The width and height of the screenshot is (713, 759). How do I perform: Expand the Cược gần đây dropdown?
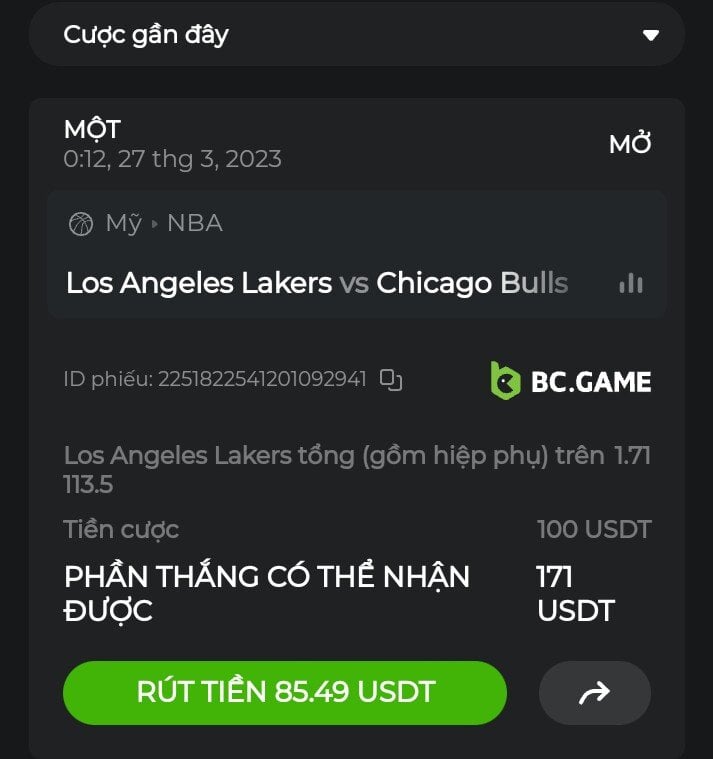coord(650,35)
